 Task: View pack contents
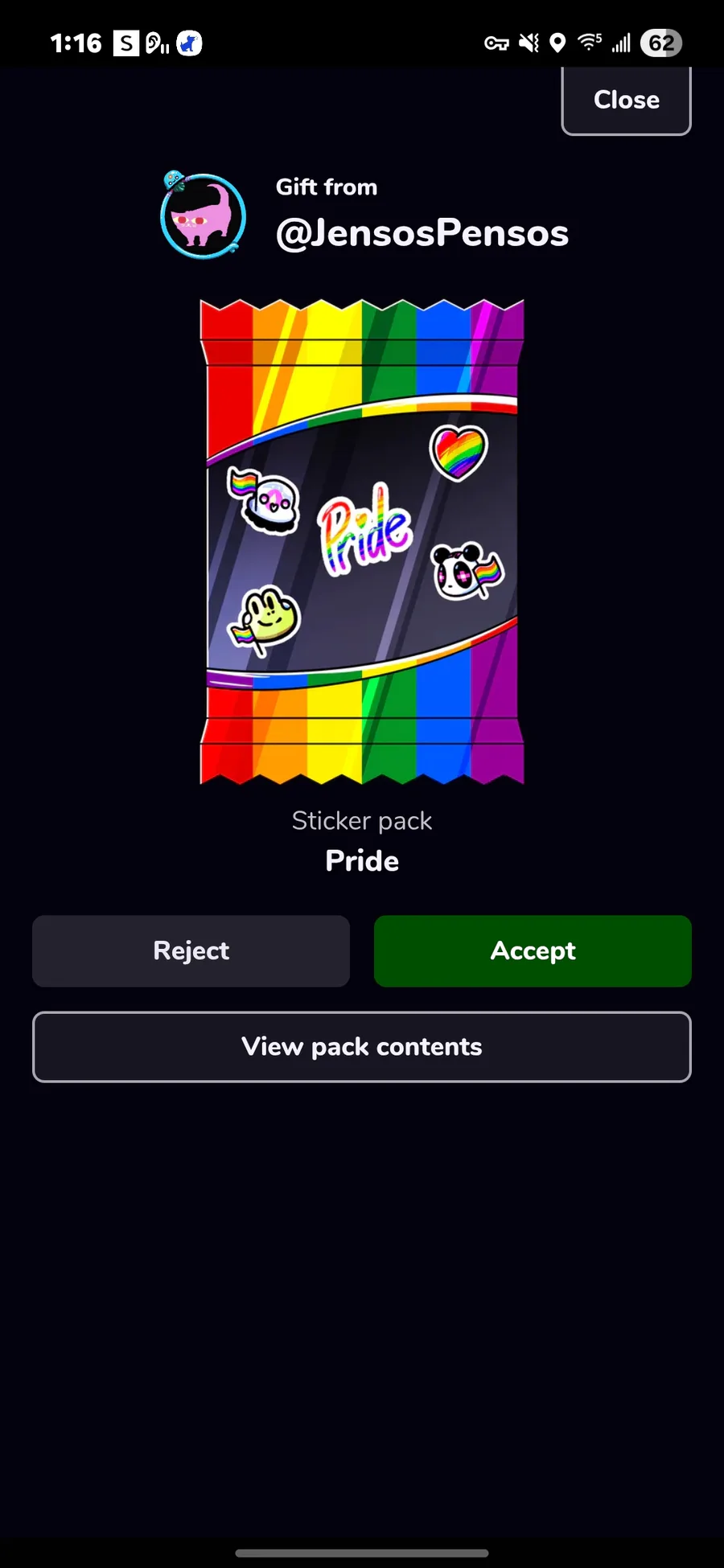tap(362, 1046)
